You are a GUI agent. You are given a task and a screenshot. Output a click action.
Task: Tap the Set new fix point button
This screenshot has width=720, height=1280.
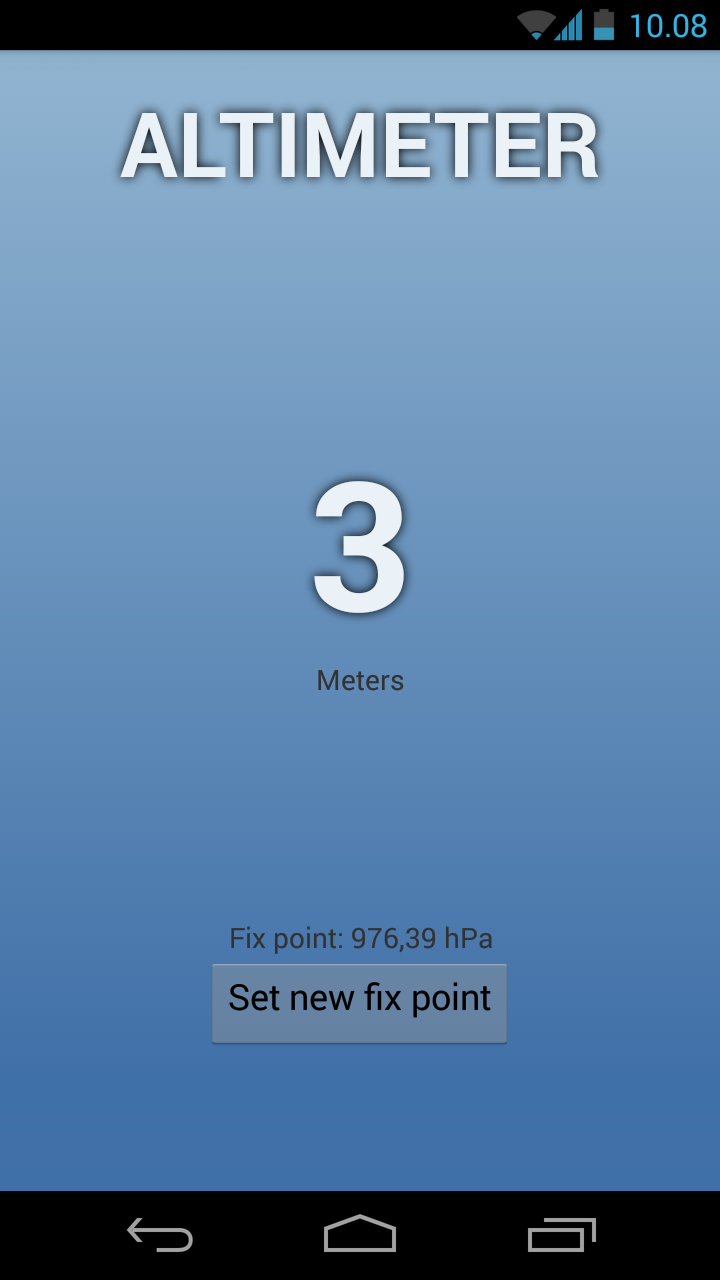359,1002
